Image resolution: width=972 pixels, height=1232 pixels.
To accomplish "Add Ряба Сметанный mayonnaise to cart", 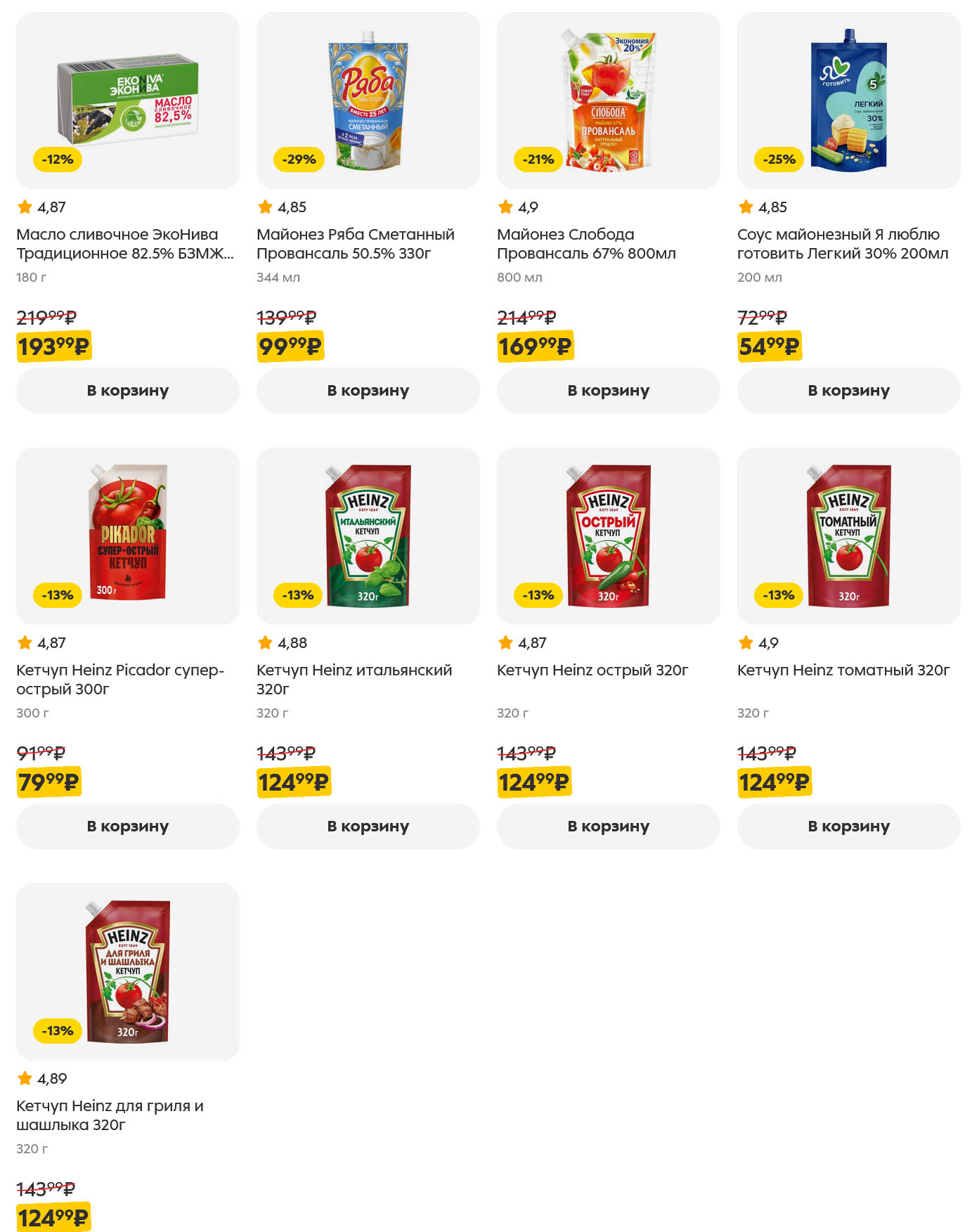I will tap(368, 390).
